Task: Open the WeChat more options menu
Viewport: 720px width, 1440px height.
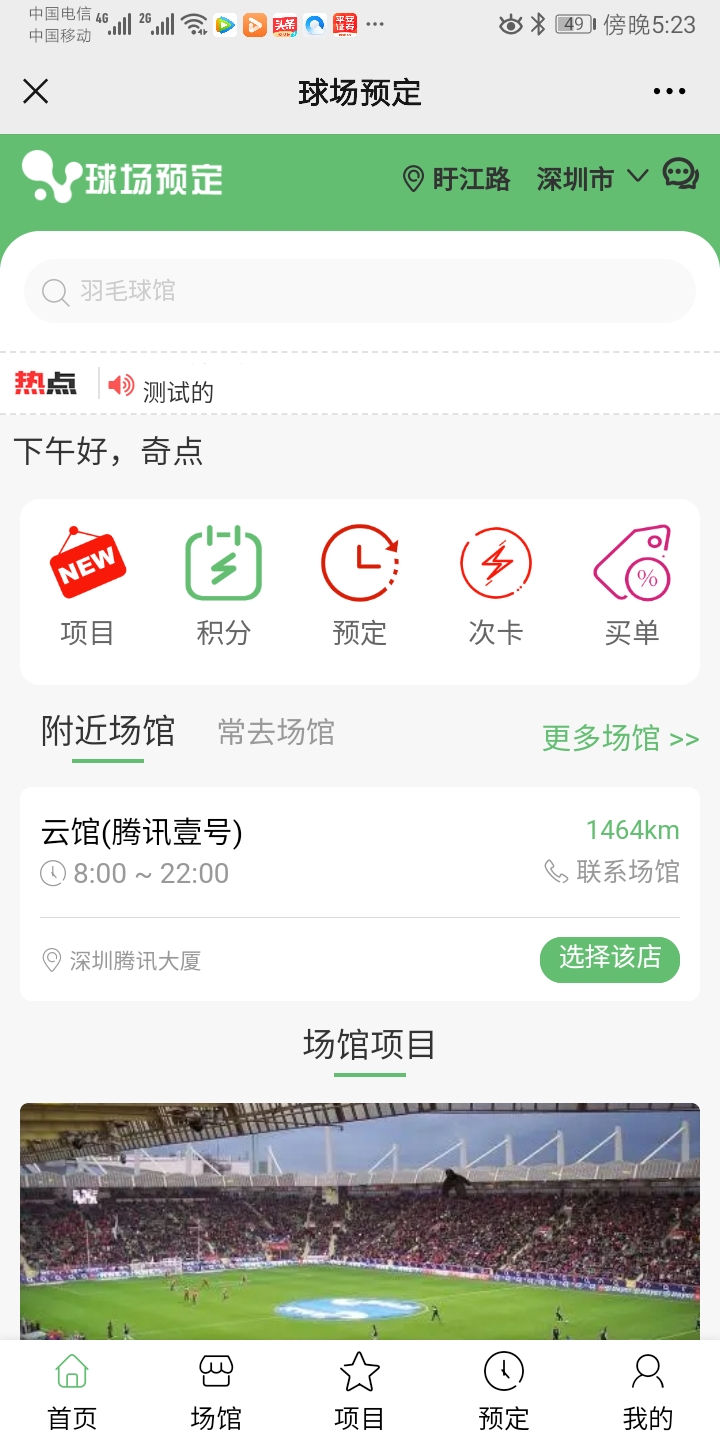Action: click(x=668, y=91)
